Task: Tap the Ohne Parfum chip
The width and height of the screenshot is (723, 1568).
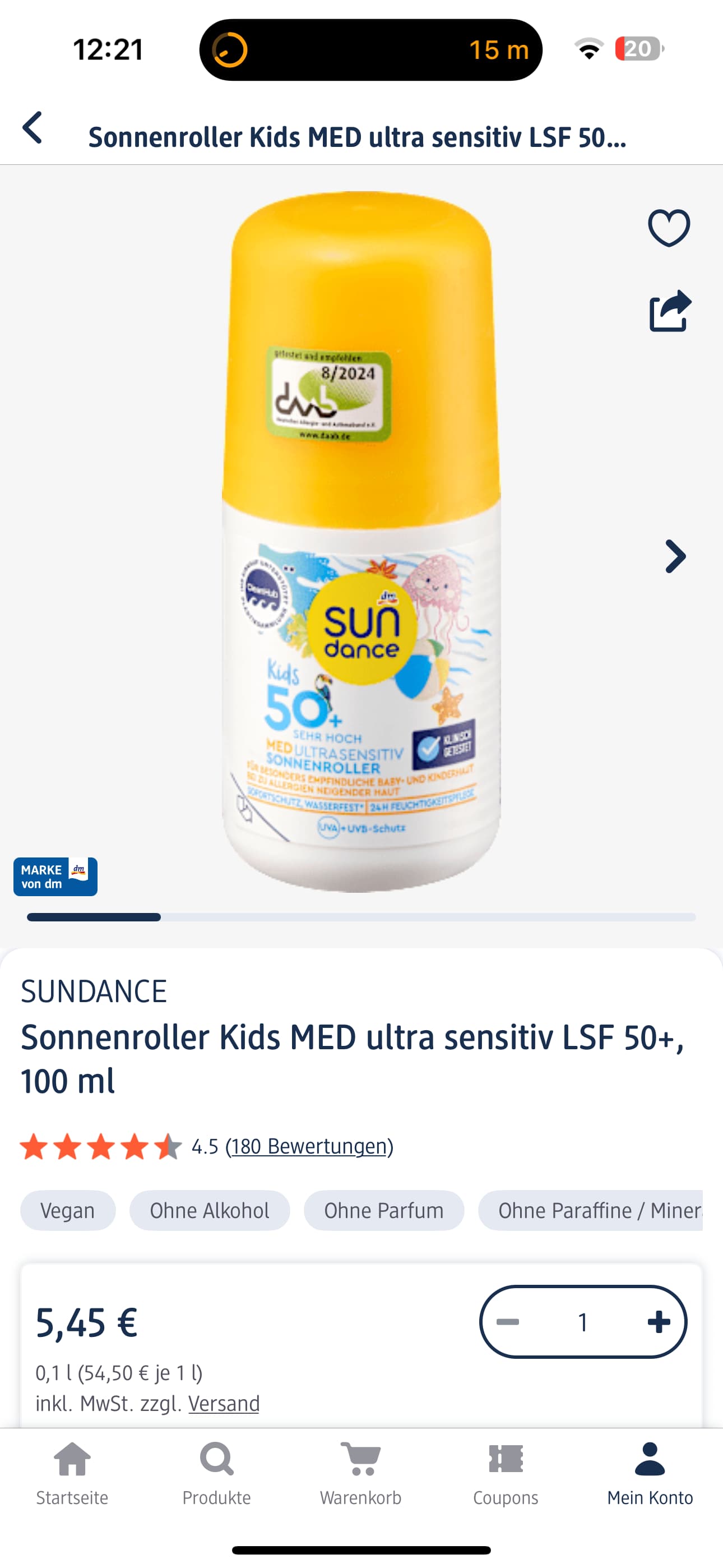Action: (x=383, y=1211)
